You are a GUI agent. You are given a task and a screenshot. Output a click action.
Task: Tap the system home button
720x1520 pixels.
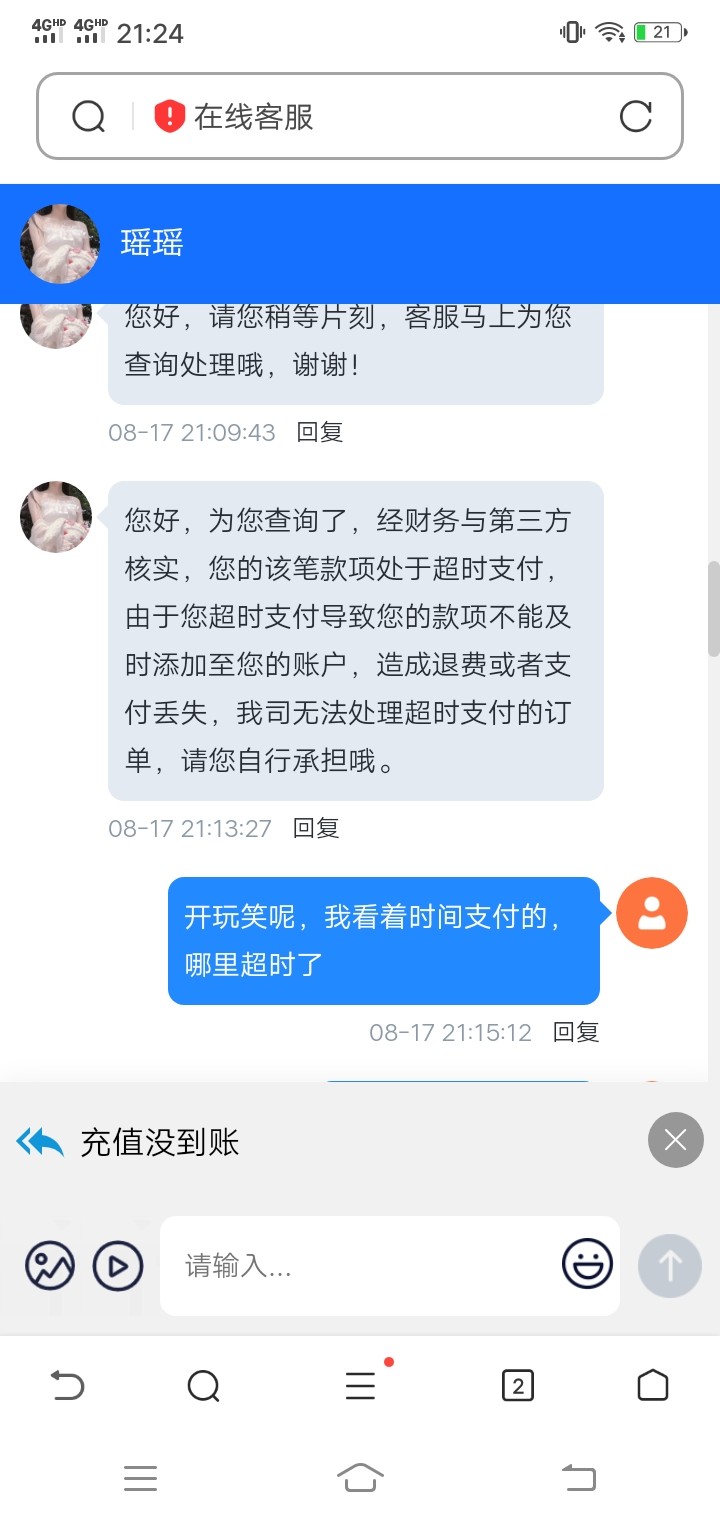pos(360,1477)
